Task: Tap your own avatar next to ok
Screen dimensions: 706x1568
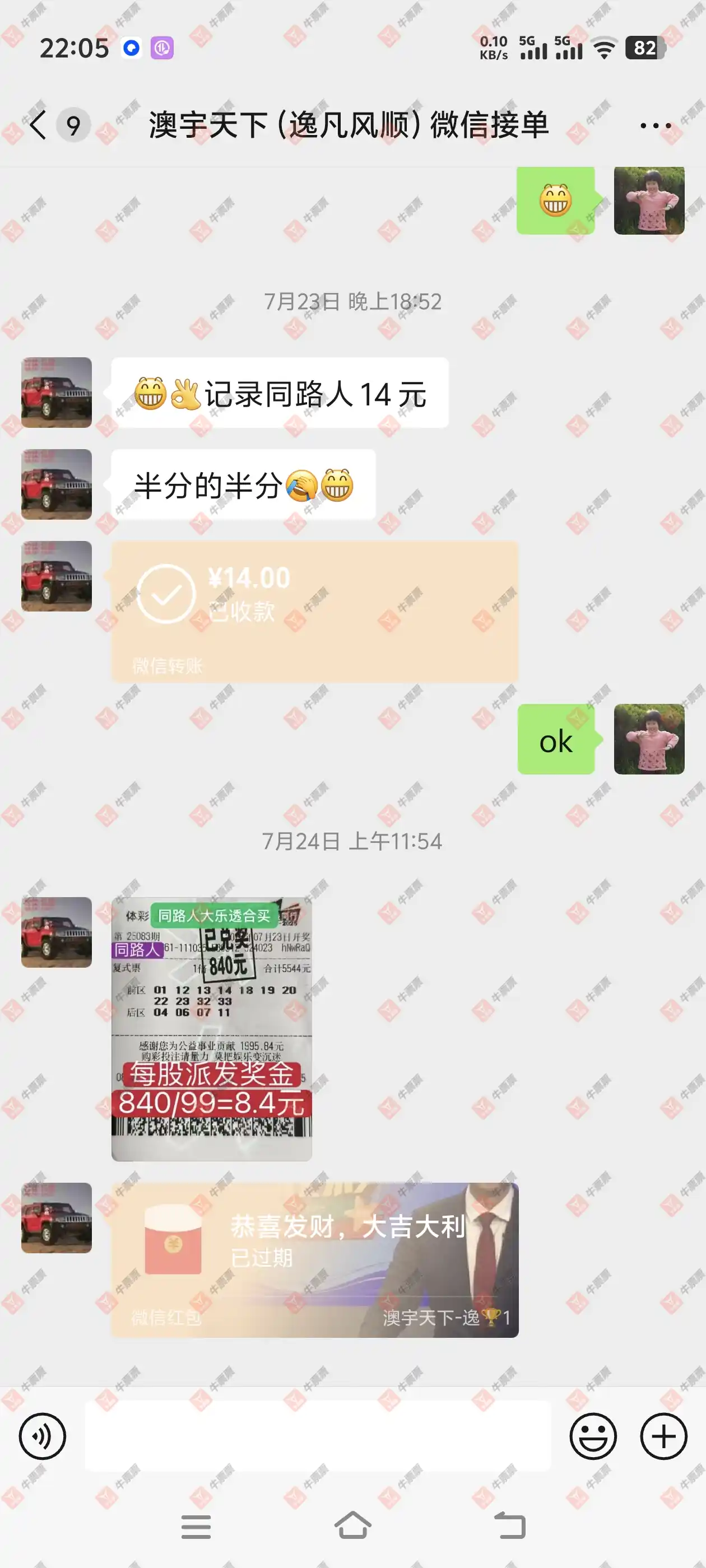Action: click(649, 739)
